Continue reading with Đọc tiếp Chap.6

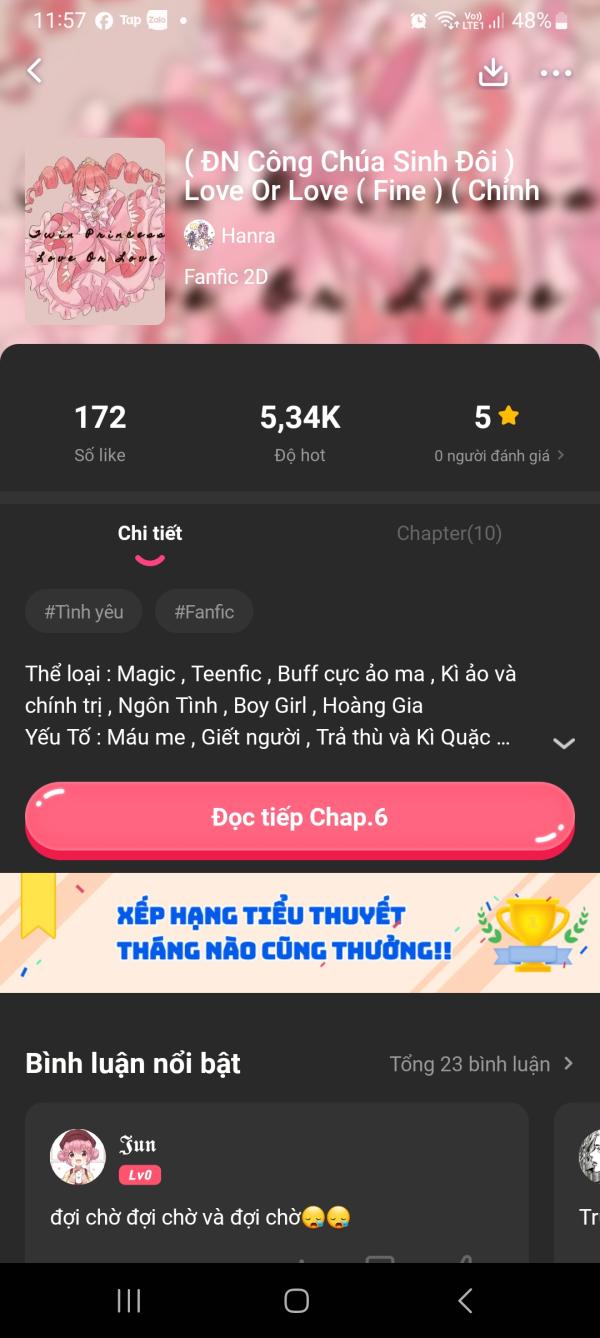(x=300, y=818)
